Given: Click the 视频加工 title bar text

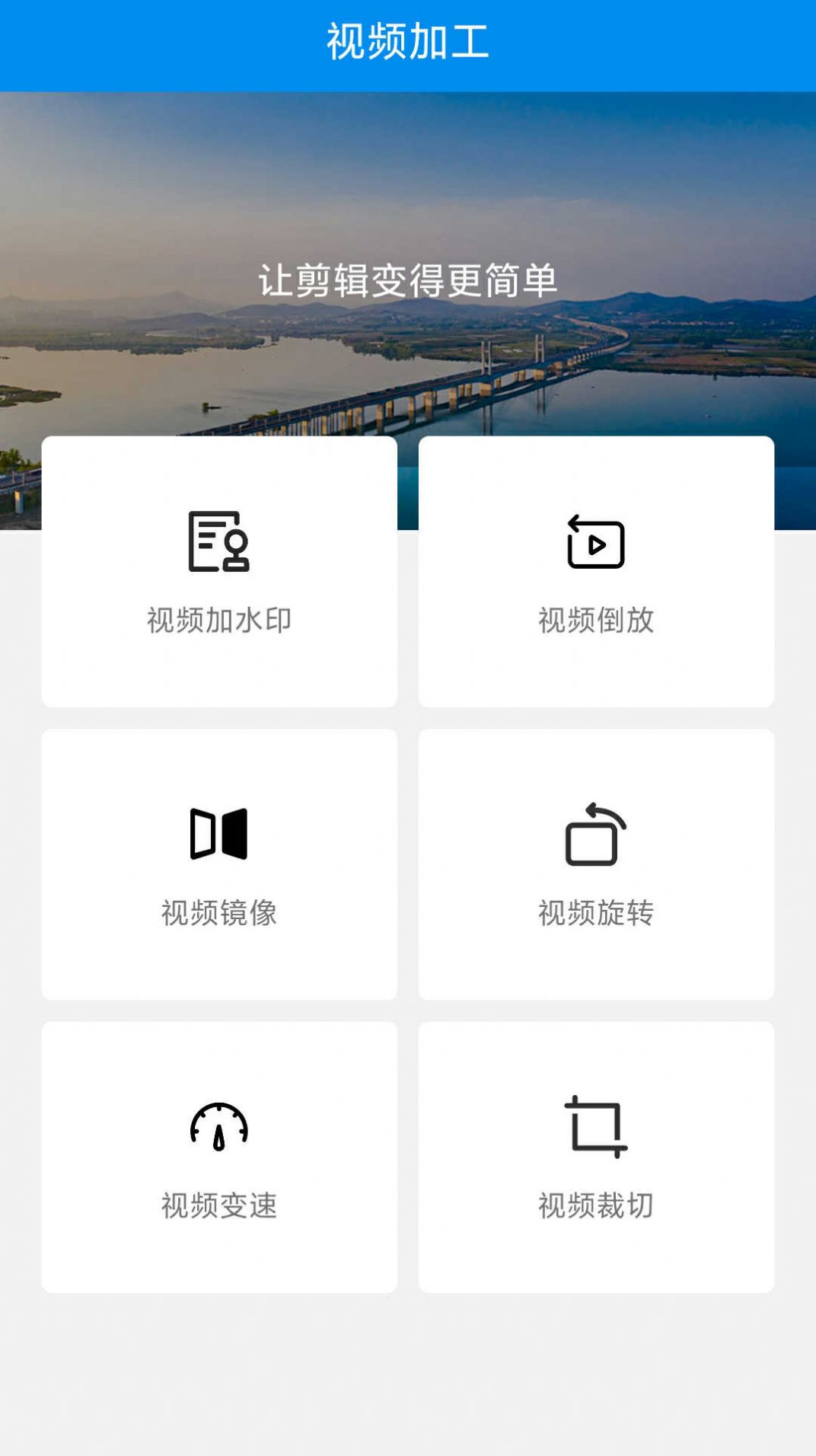Looking at the screenshot, I should click(x=408, y=42).
